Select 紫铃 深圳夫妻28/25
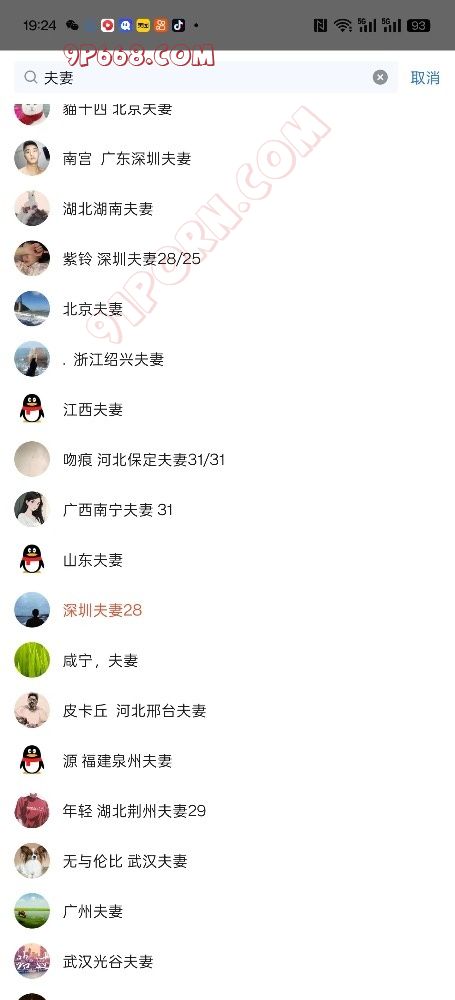455x1000 pixels. pyautogui.click(x=227, y=258)
